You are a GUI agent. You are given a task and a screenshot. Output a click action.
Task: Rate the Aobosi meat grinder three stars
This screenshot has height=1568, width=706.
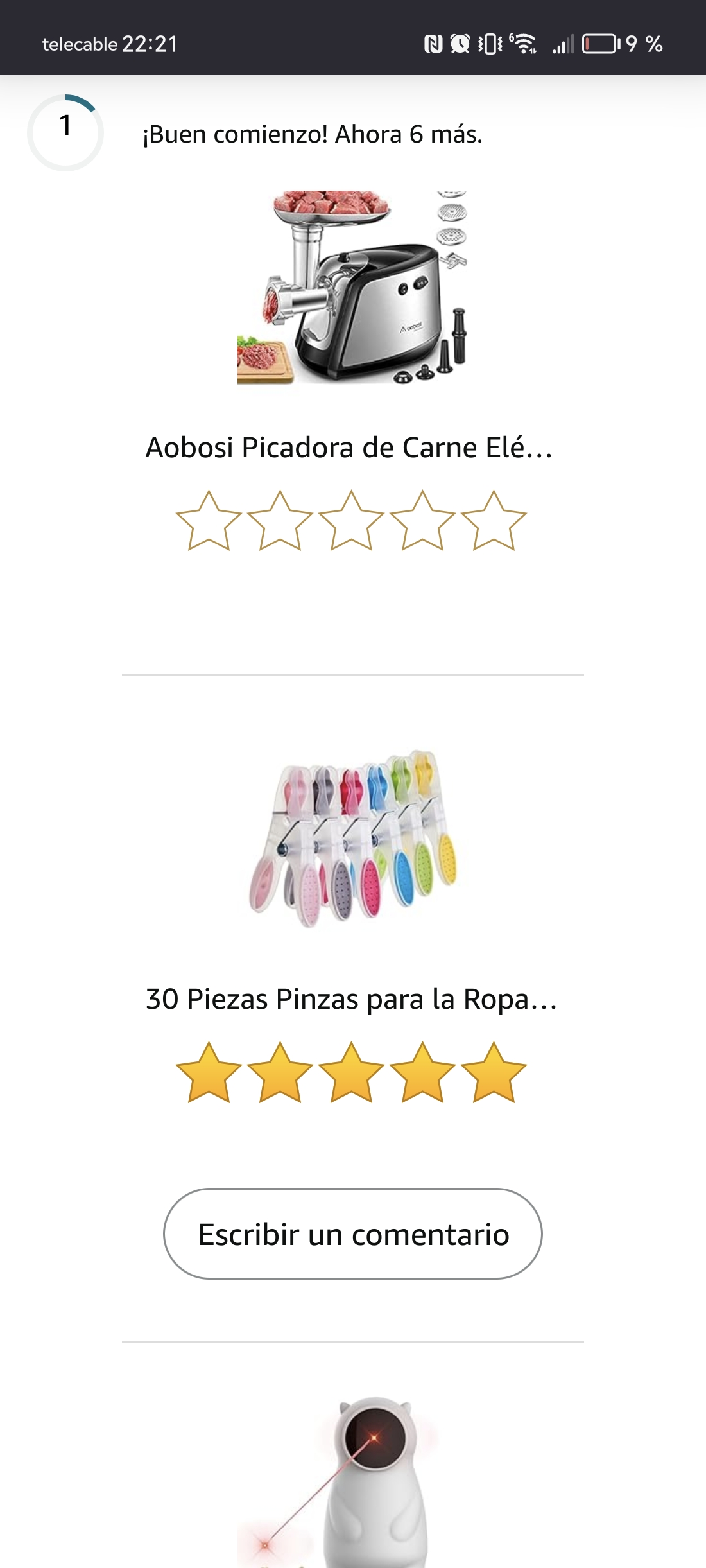tap(351, 521)
